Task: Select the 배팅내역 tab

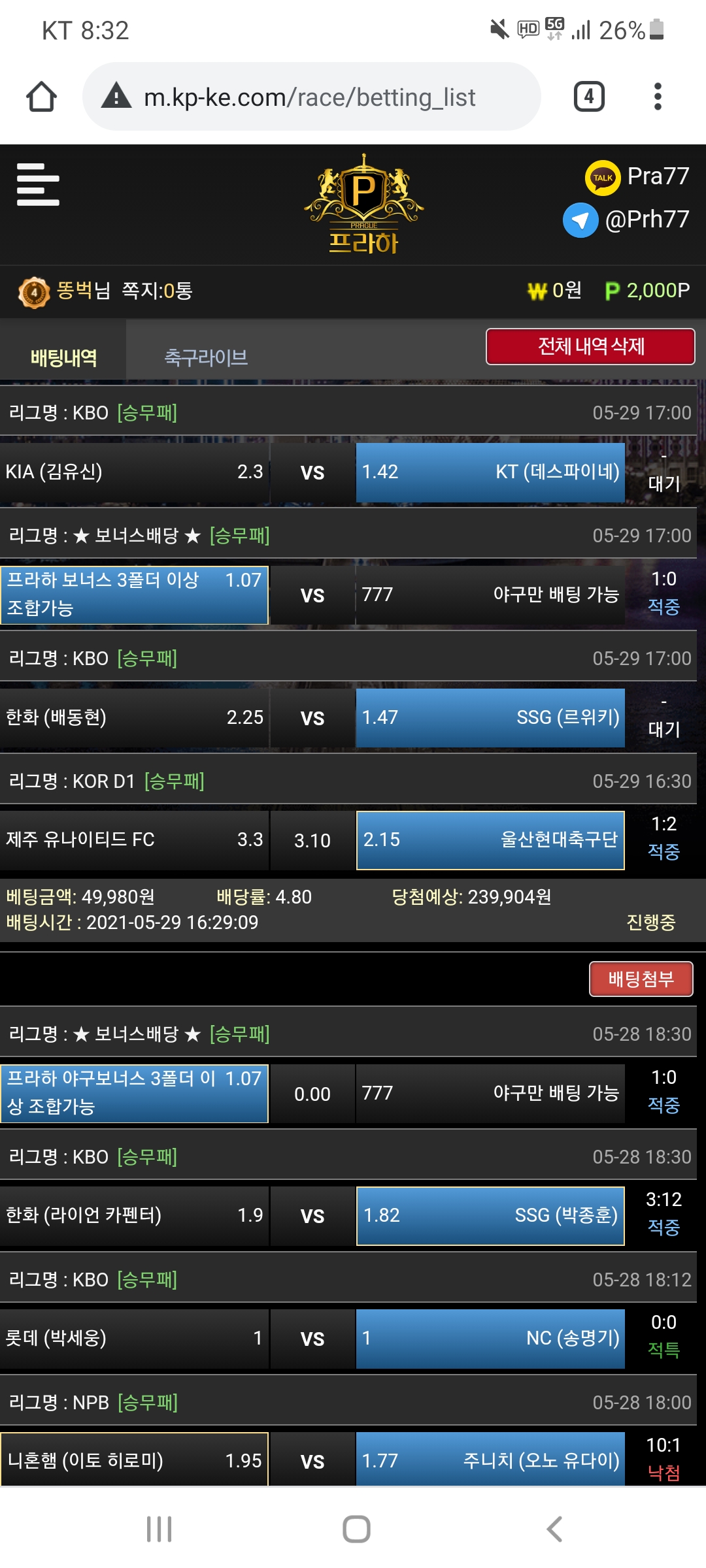Action: point(63,357)
